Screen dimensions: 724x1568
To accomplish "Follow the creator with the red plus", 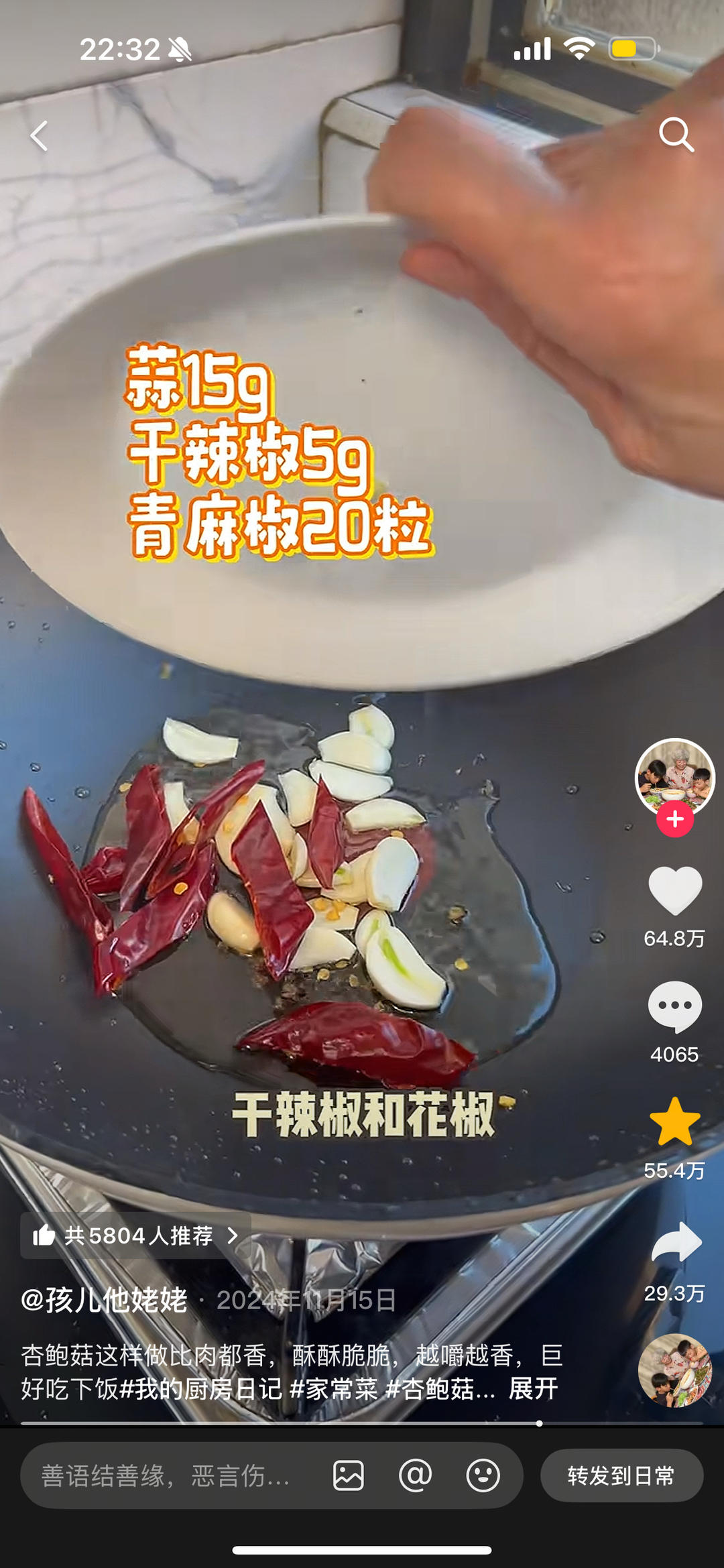I will click(674, 819).
